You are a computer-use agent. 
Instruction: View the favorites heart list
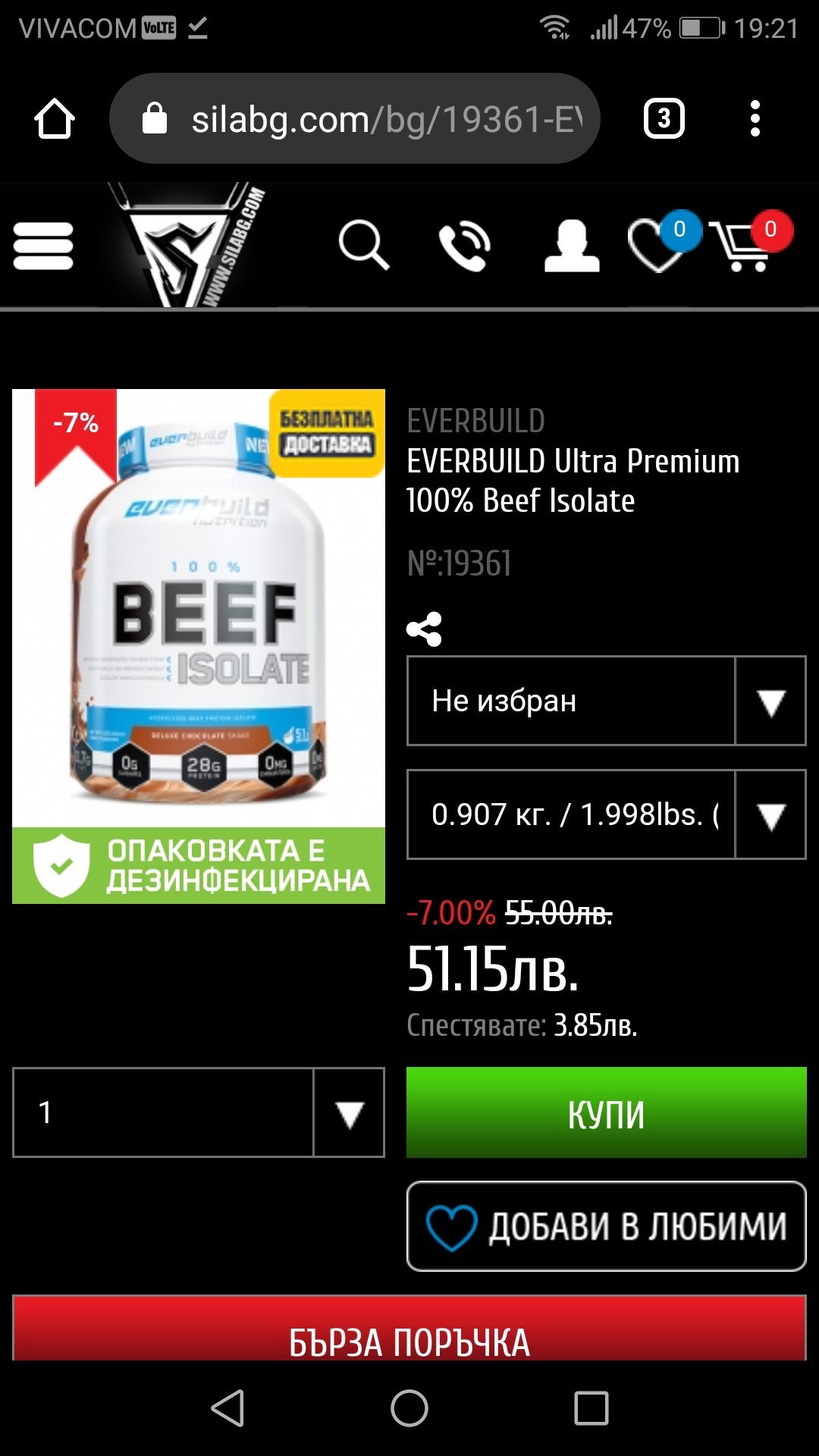coord(657,246)
